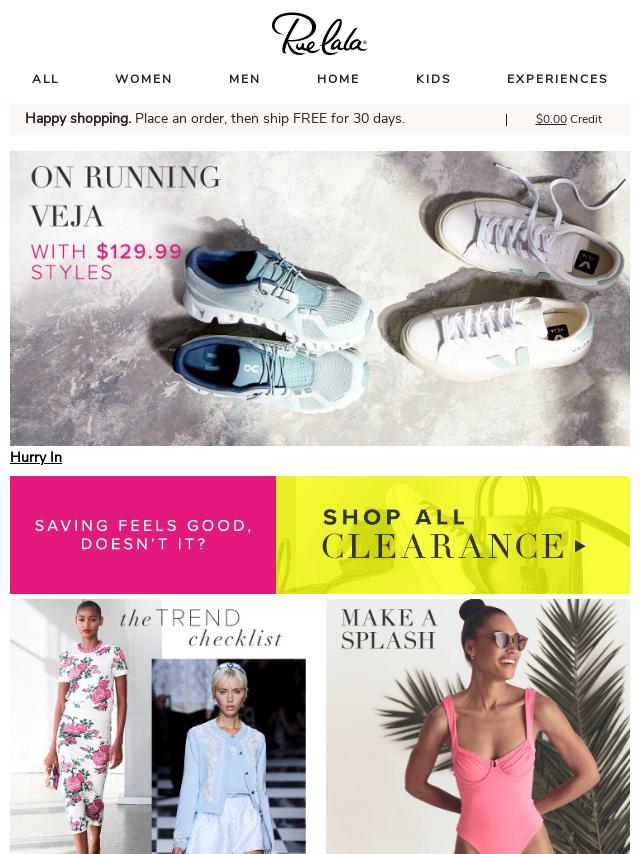640x854 pixels.
Task: Switch to the WOMEN category
Action: 143,79
